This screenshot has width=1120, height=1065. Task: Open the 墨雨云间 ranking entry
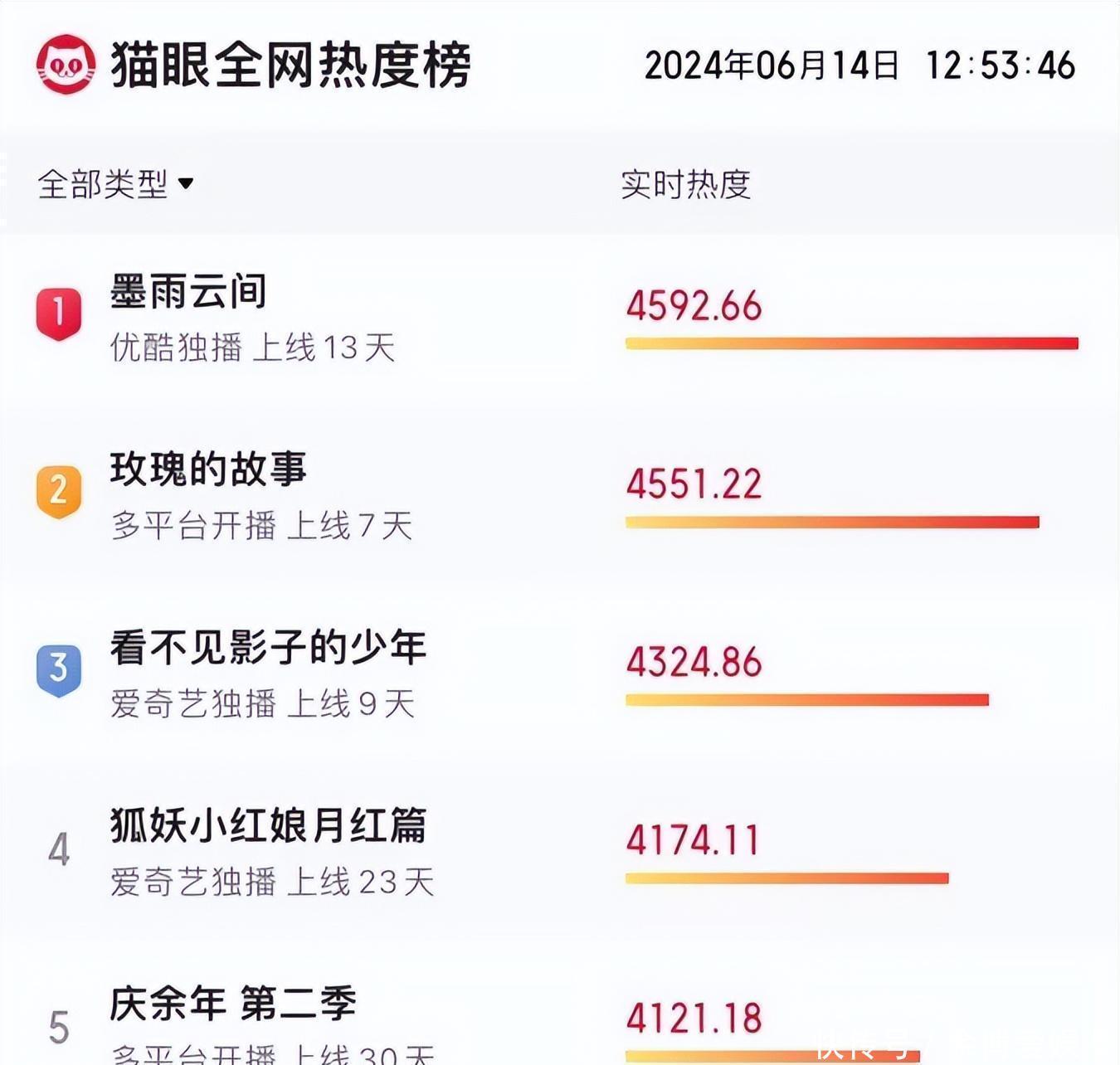click(x=188, y=292)
